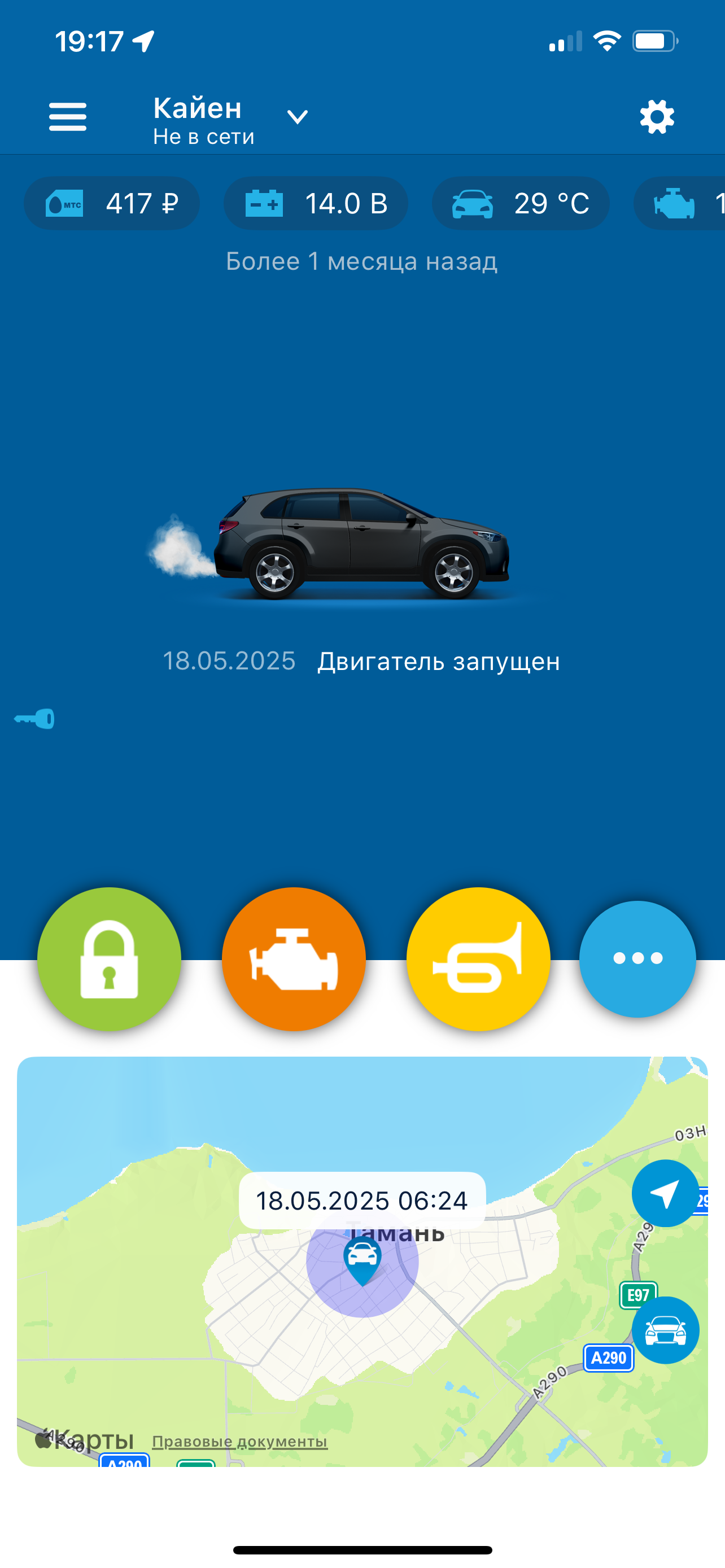725x1568 pixels.
Task: Tap the 14.0 В battery voltage chip
Action: click(315, 203)
